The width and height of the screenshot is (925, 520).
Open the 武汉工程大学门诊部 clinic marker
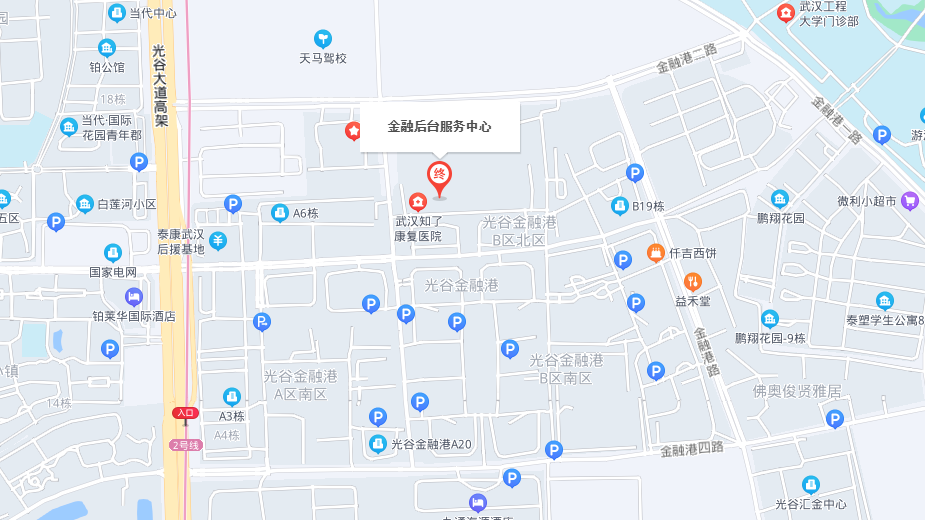coord(786,11)
